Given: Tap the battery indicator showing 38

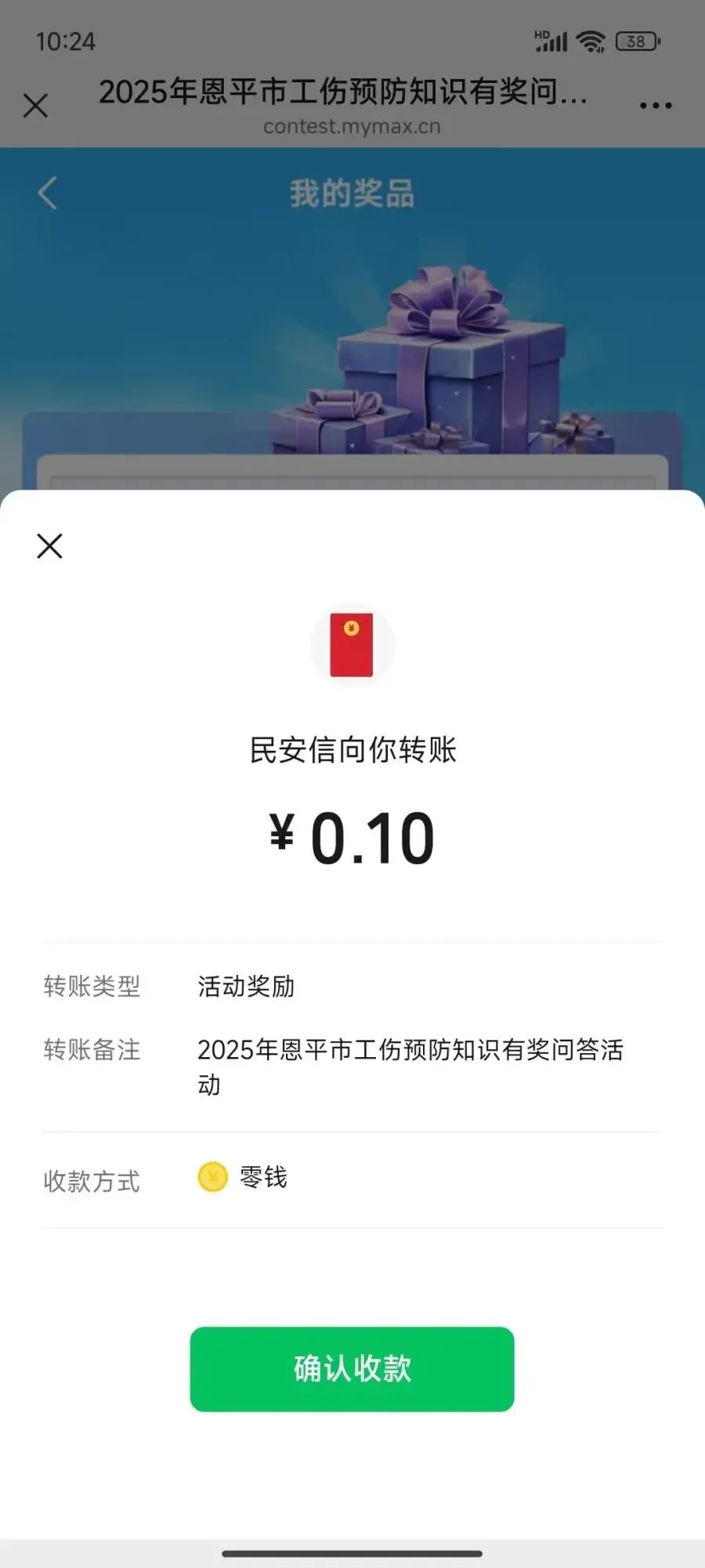Looking at the screenshot, I should click(x=636, y=41).
